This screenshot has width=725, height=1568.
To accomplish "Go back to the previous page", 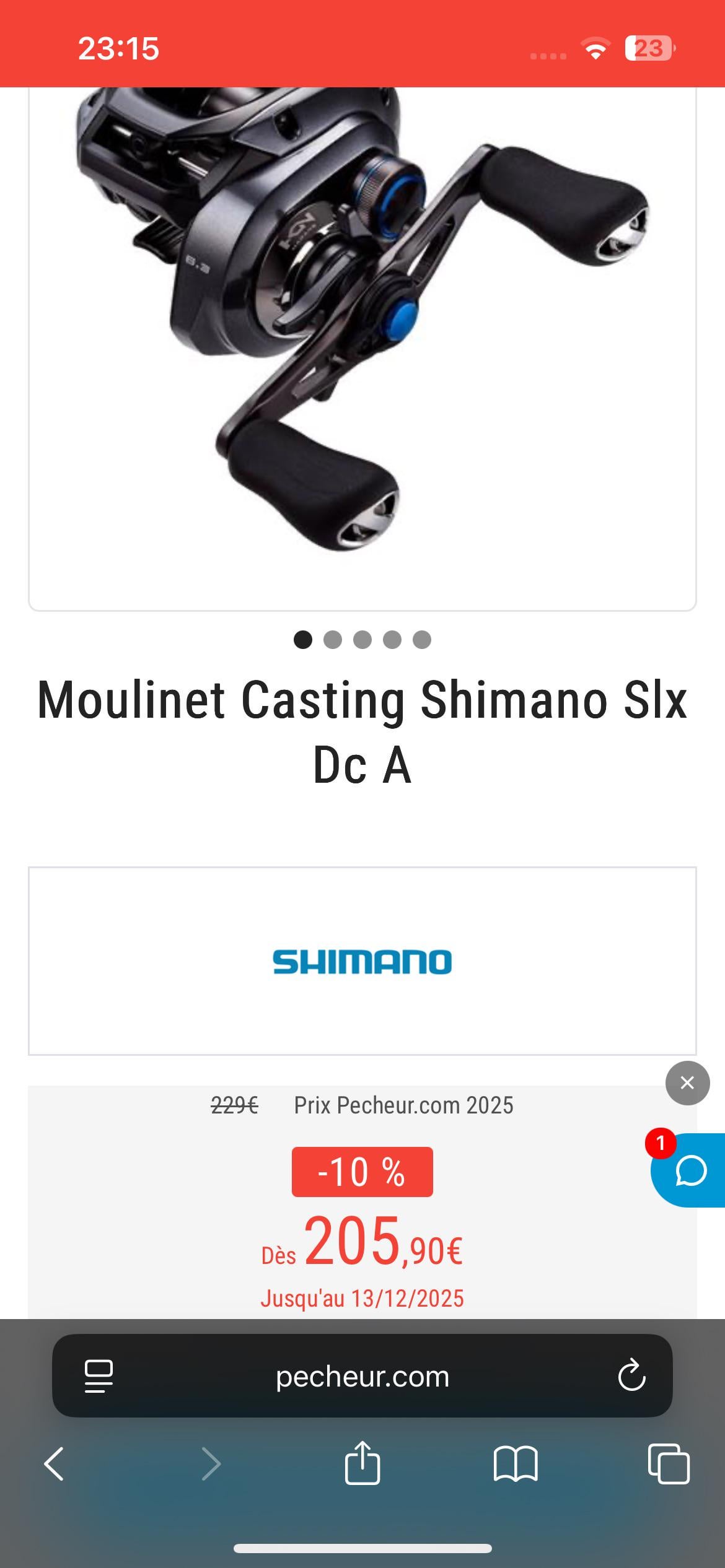I will click(x=54, y=1464).
